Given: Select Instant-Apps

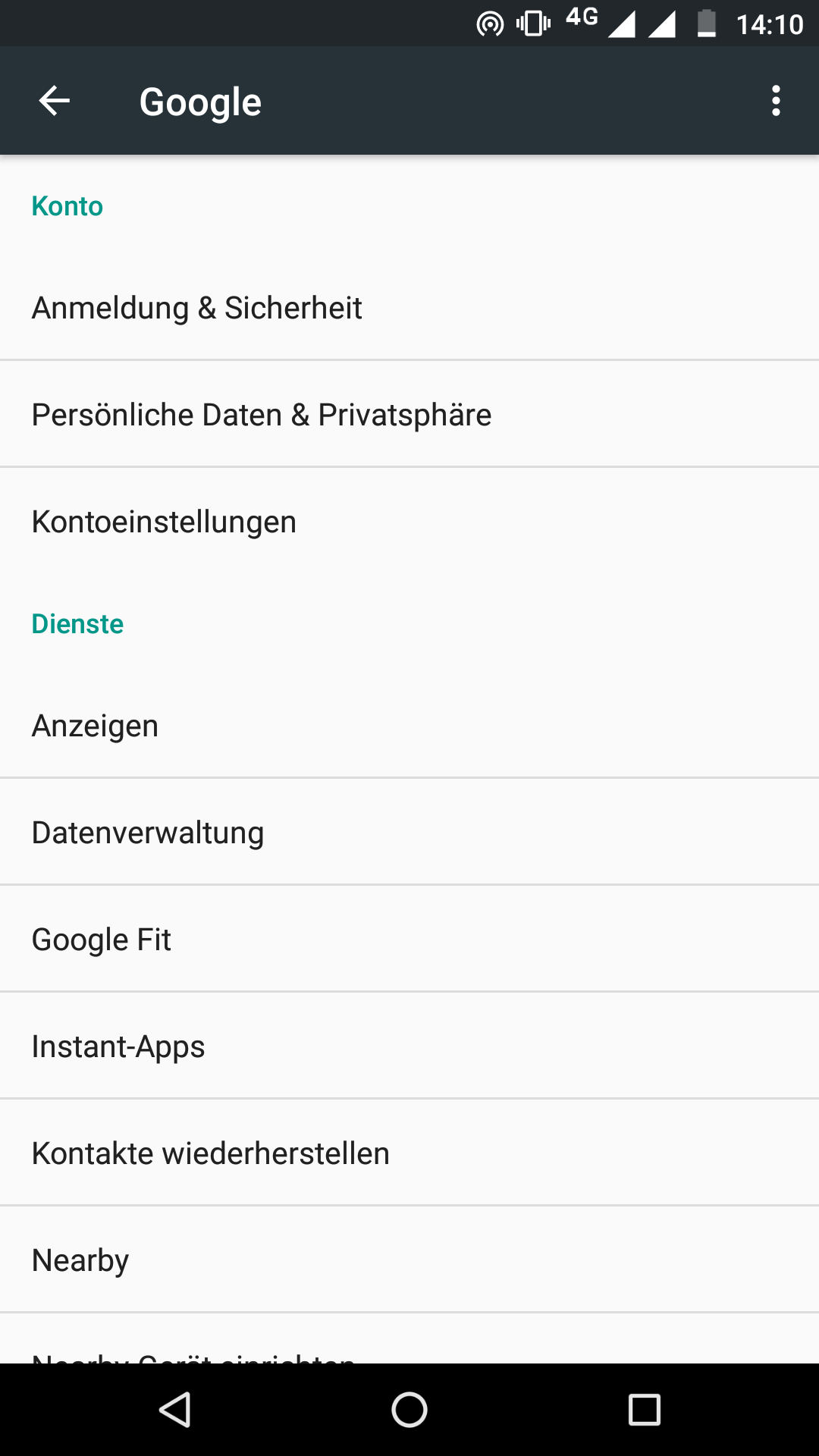Looking at the screenshot, I should tap(409, 1046).
